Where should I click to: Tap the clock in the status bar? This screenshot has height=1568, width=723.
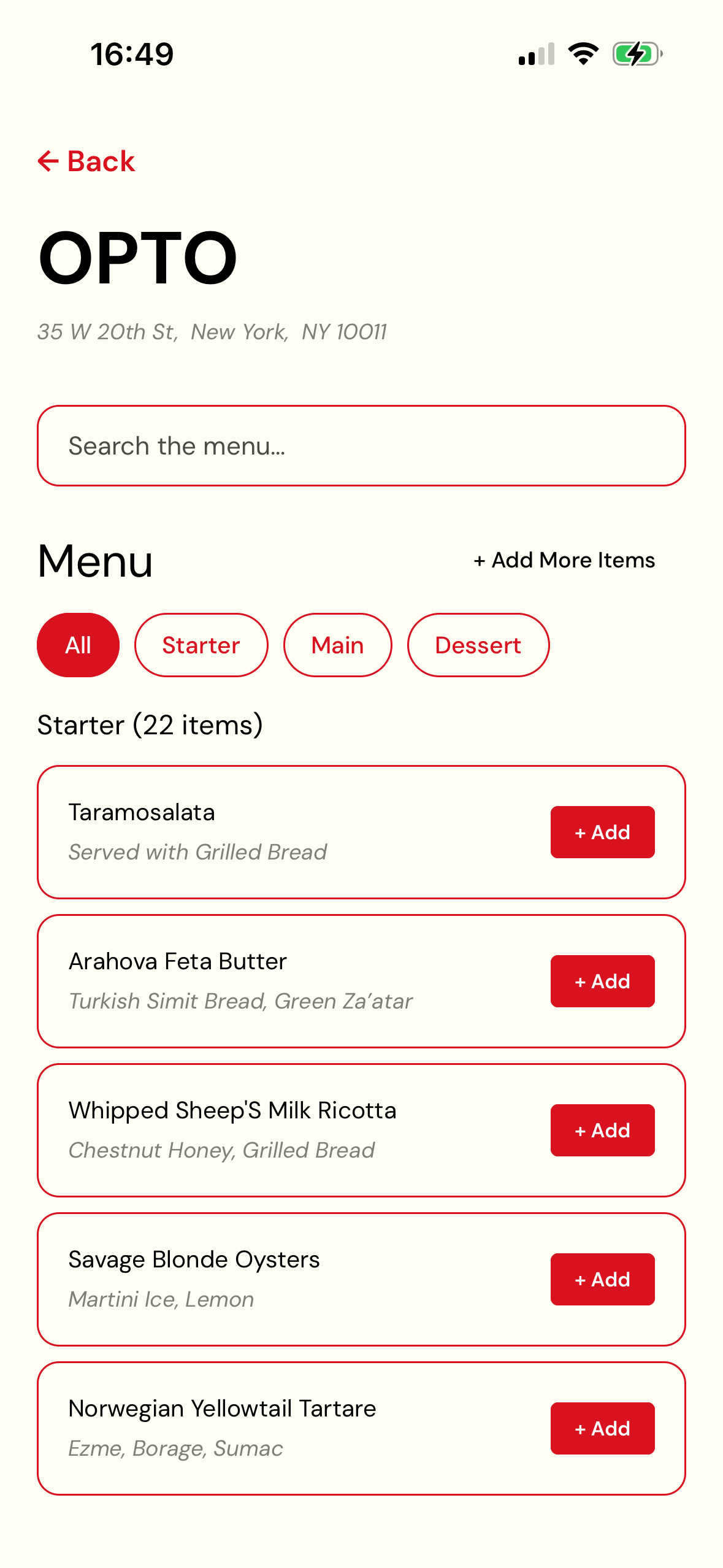click(x=132, y=54)
